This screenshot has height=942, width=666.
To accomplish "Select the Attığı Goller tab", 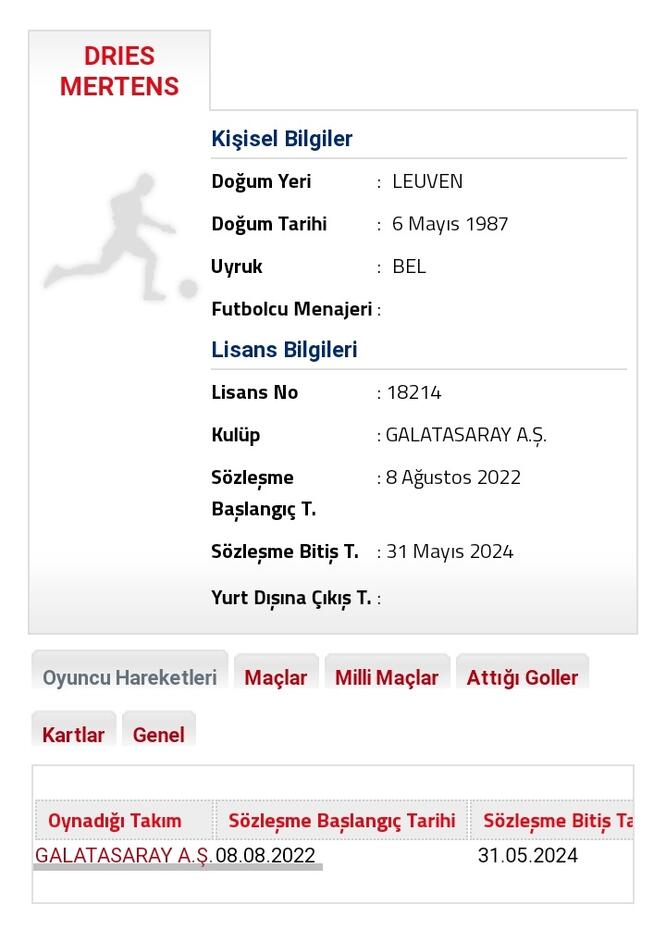I will point(522,677).
